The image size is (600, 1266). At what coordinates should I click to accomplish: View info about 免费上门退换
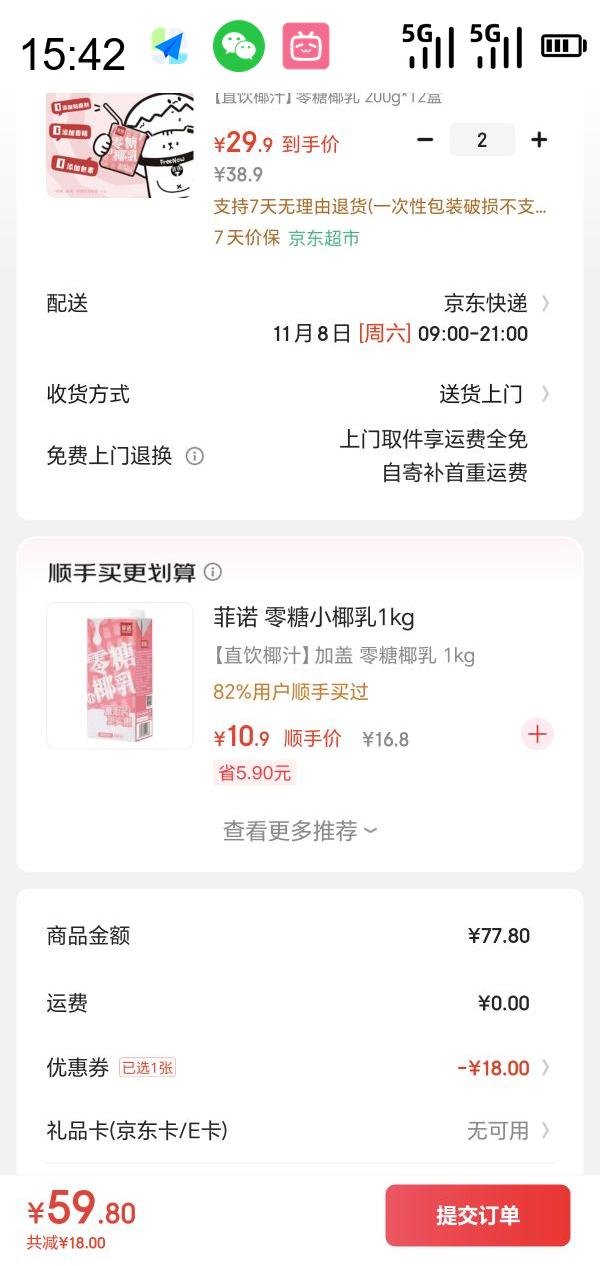pyautogui.click(x=195, y=456)
